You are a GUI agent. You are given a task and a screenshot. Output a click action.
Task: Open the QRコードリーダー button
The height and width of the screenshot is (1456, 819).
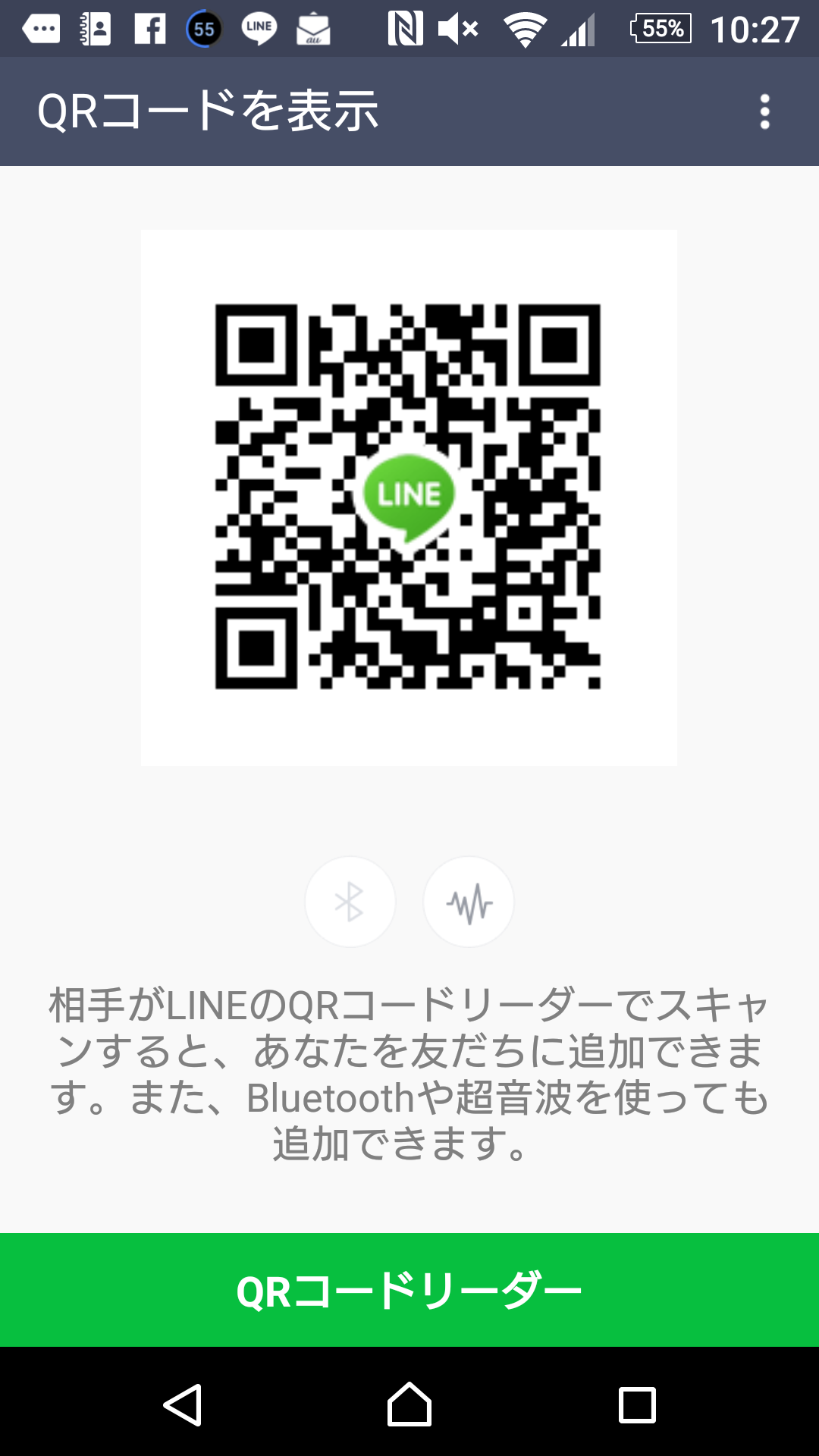point(409,1290)
